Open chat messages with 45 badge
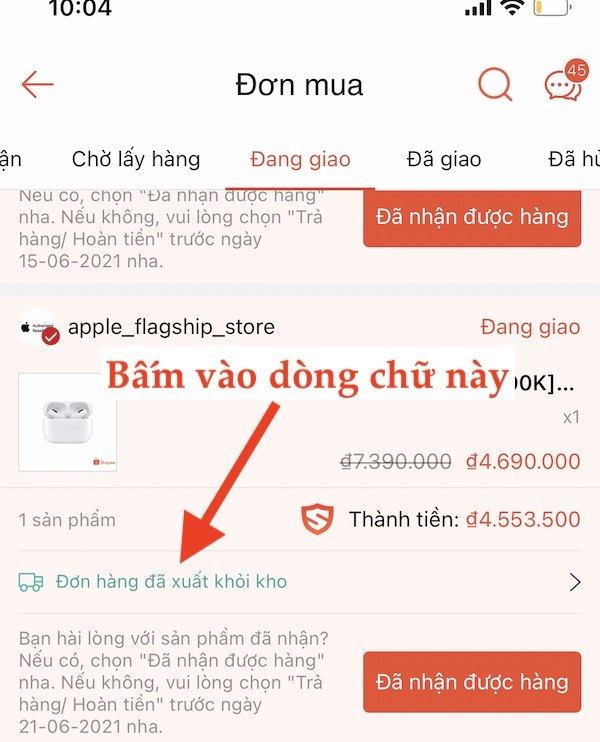Screen dimensions: 600x742 tap(563, 84)
